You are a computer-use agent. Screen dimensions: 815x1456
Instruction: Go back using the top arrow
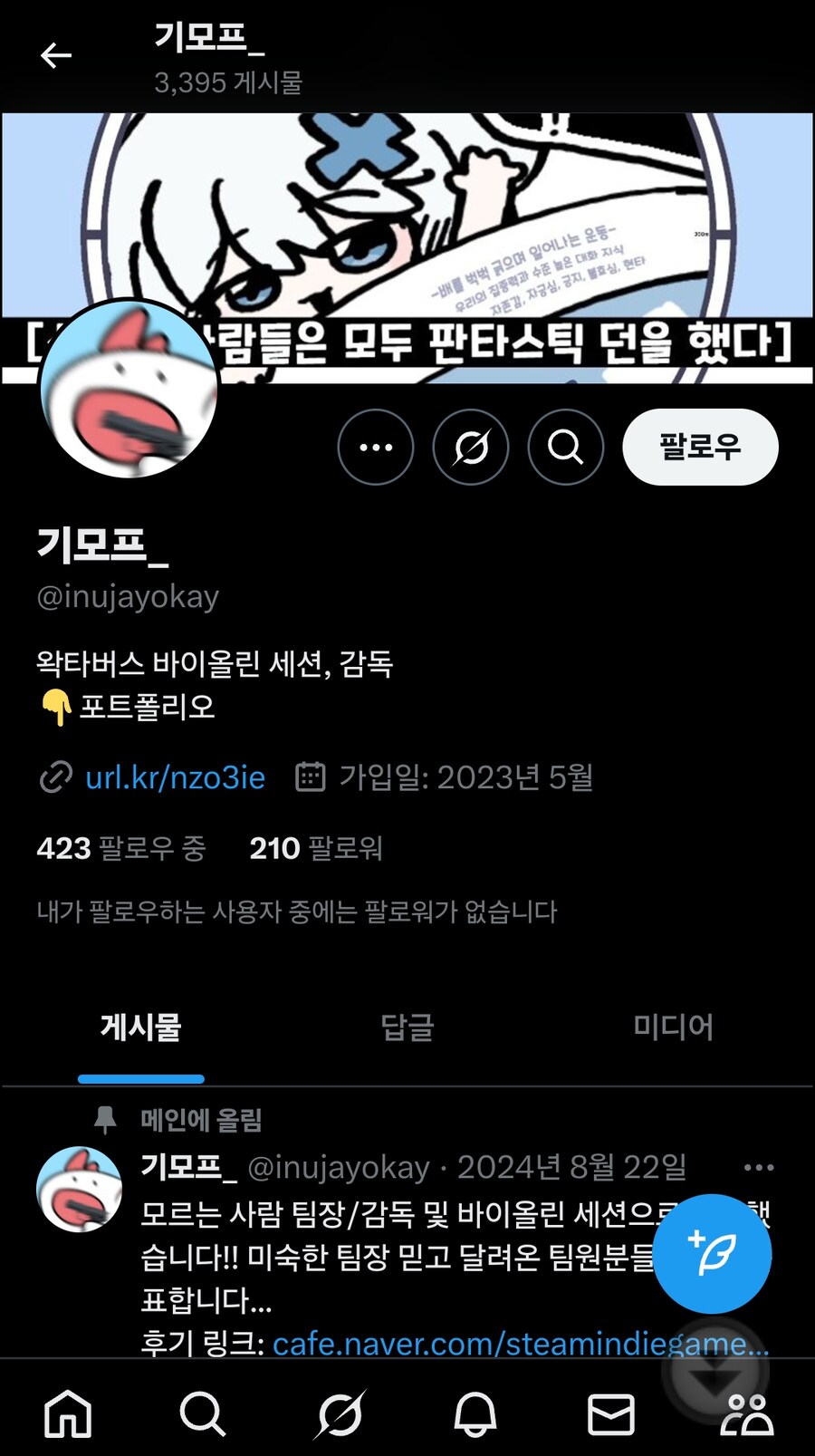[56, 56]
